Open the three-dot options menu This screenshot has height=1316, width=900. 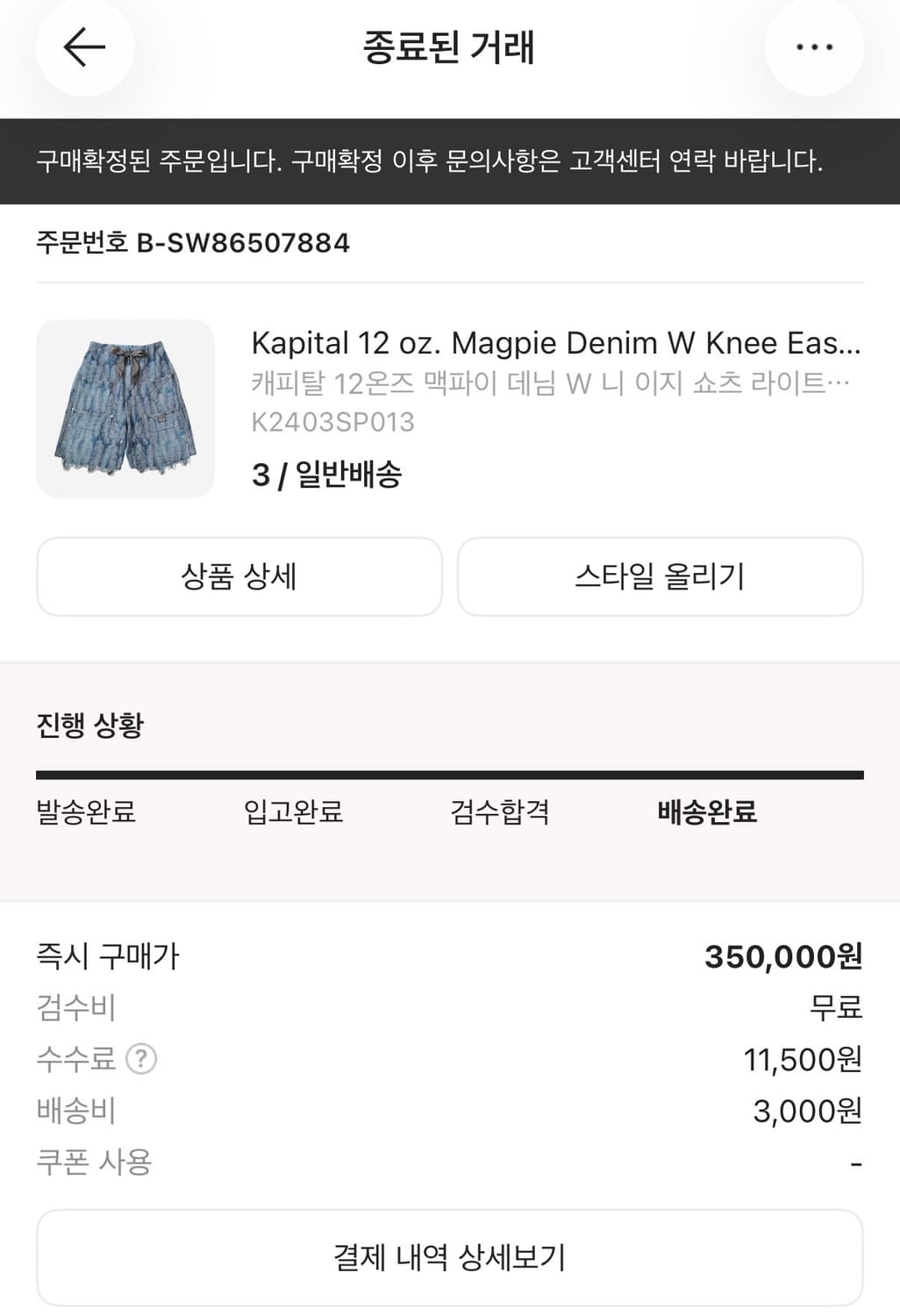pyautogui.click(x=815, y=46)
